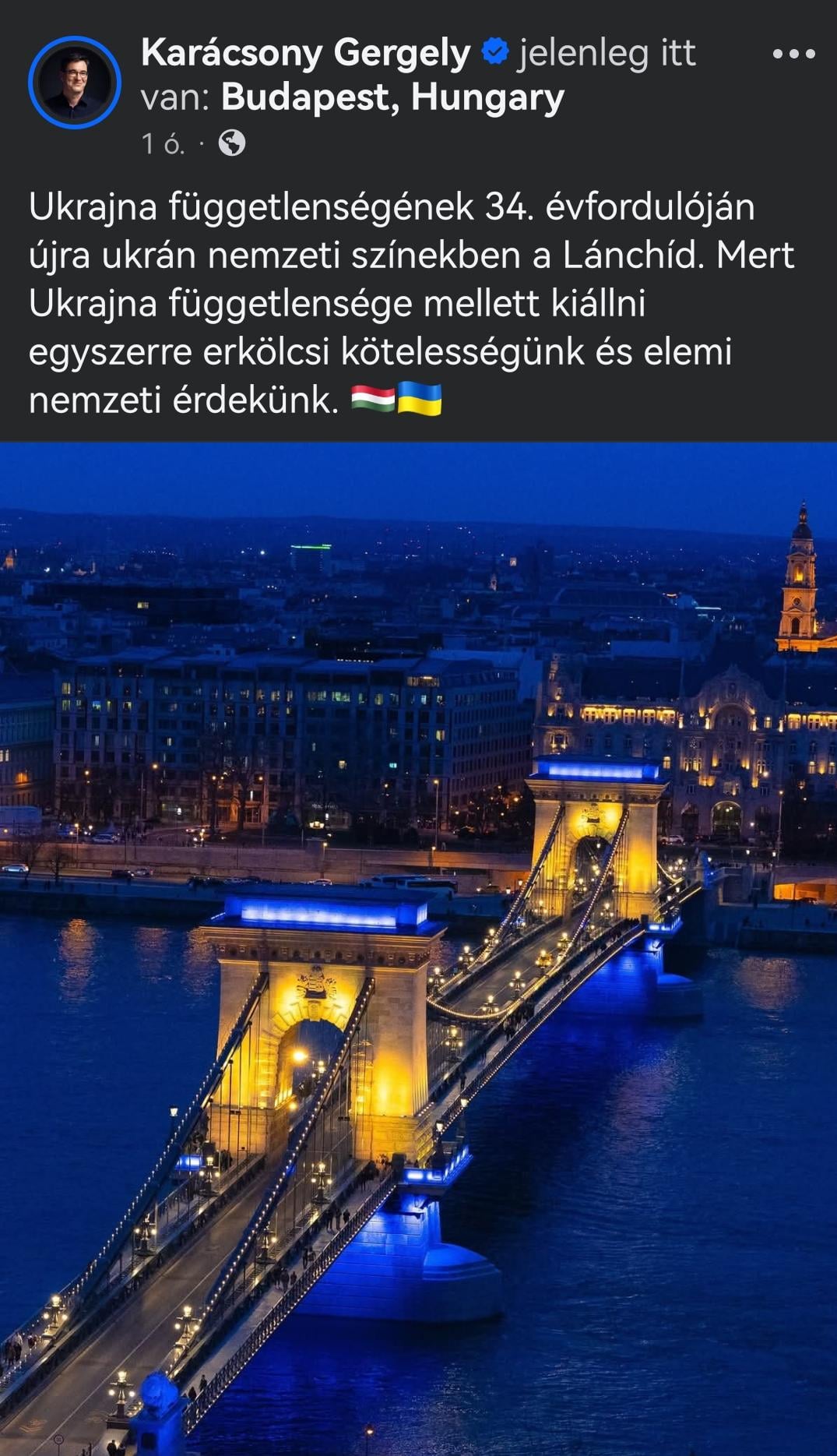The image size is (837, 1456).
Task: Open Karácsony Gergely's profile name link
Action: [x=305, y=53]
